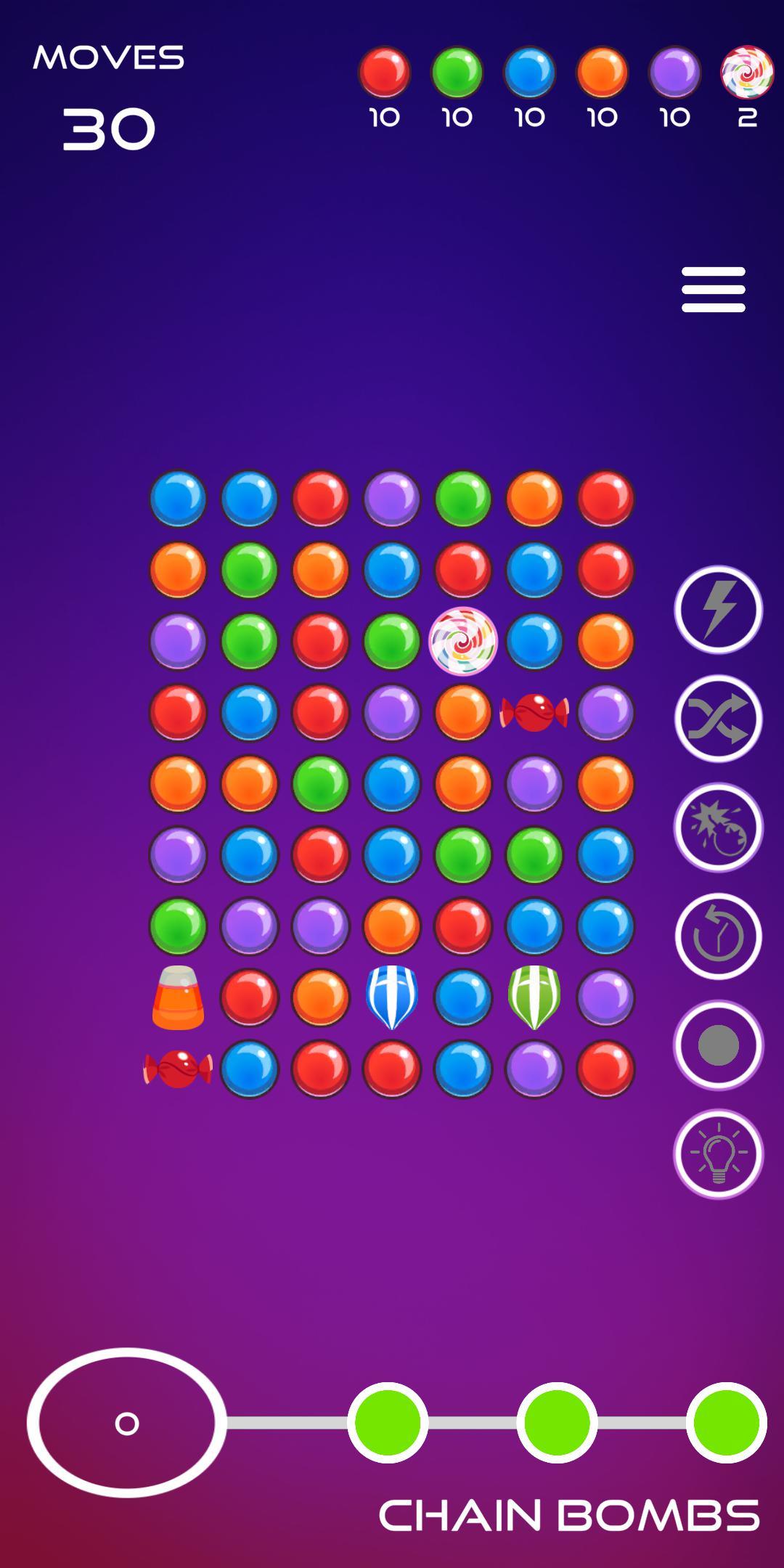The width and height of the screenshot is (784, 1568).
Task: Get a hint with the lightbulb
Action: click(x=718, y=1154)
